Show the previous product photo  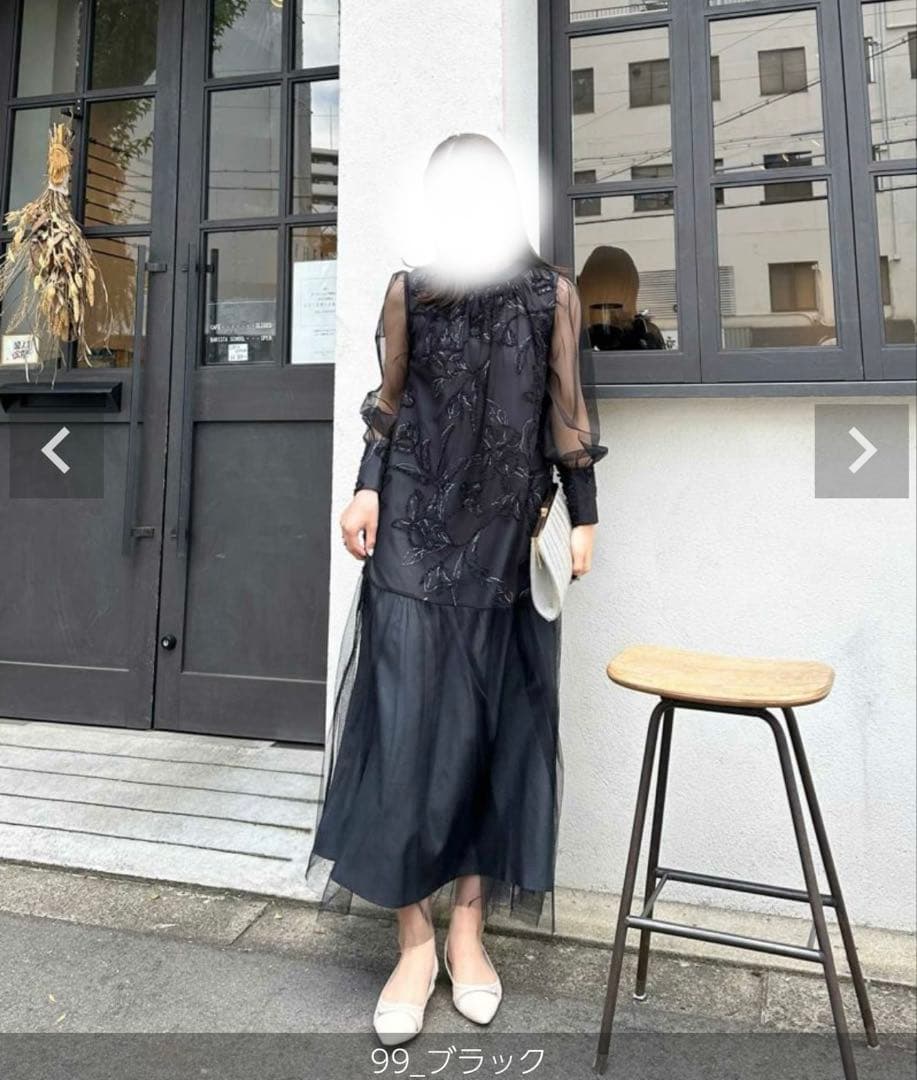click(56, 450)
